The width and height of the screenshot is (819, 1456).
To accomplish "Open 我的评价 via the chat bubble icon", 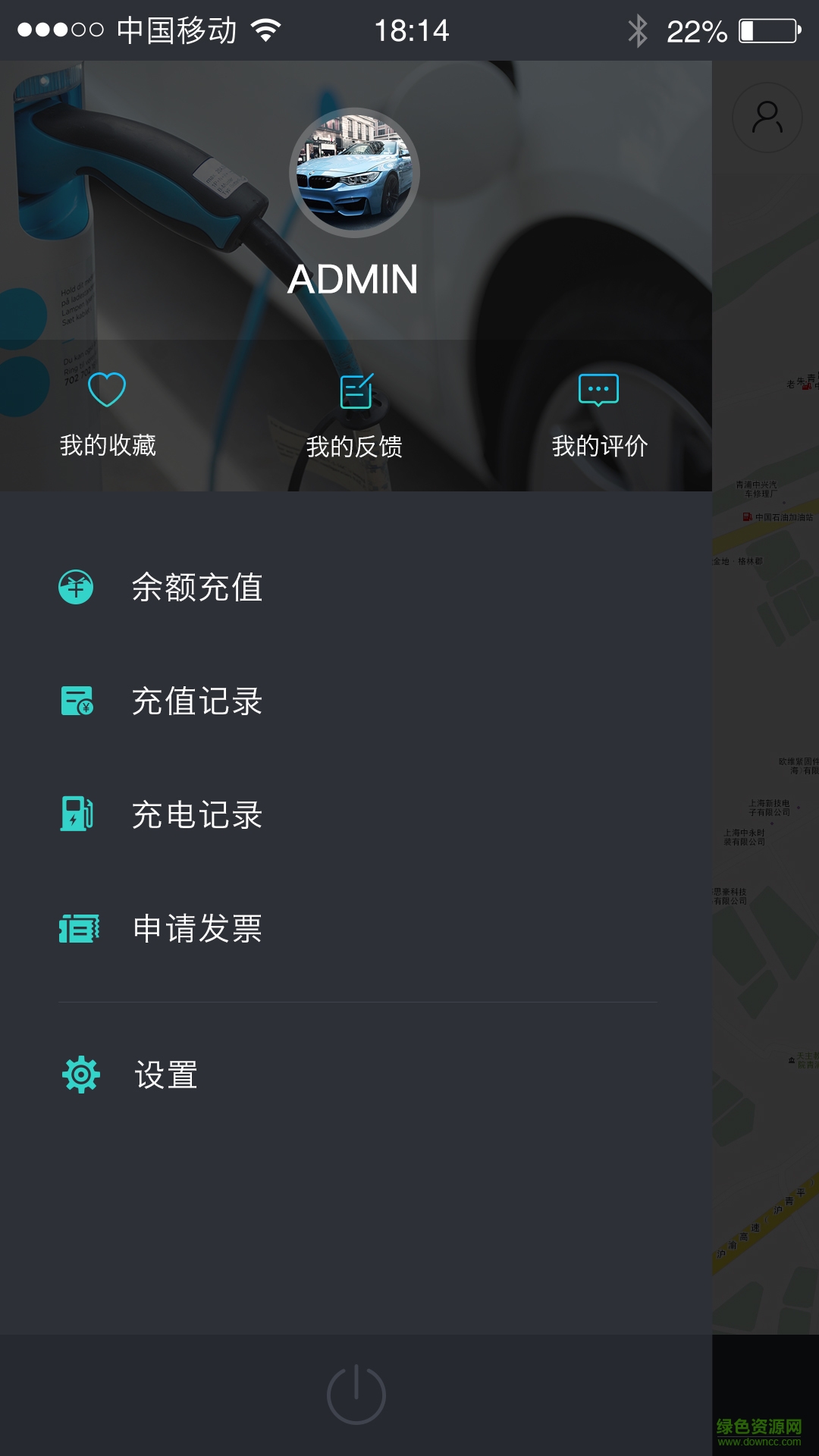I will pos(600,389).
